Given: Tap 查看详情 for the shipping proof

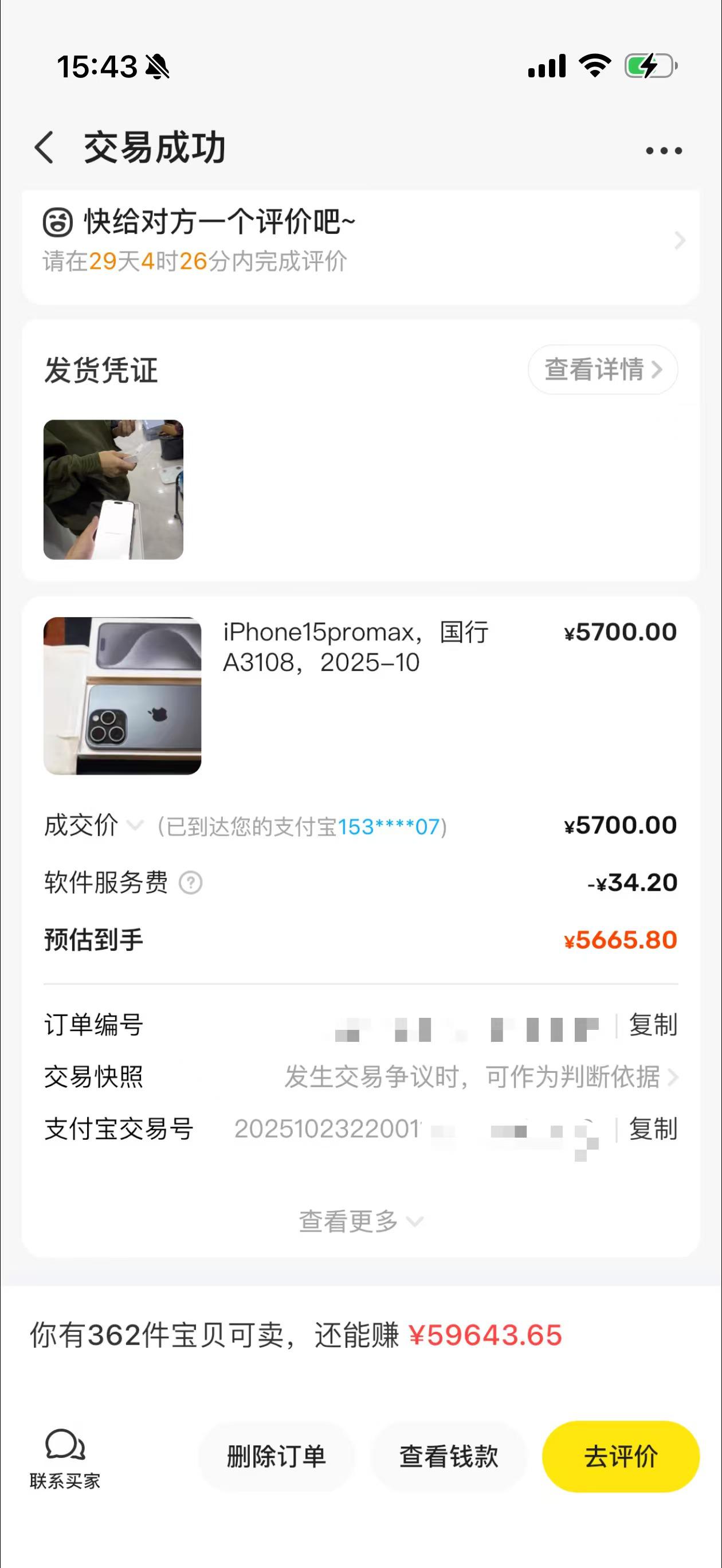Looking at the screenshot, I should (x=602, y=370).
